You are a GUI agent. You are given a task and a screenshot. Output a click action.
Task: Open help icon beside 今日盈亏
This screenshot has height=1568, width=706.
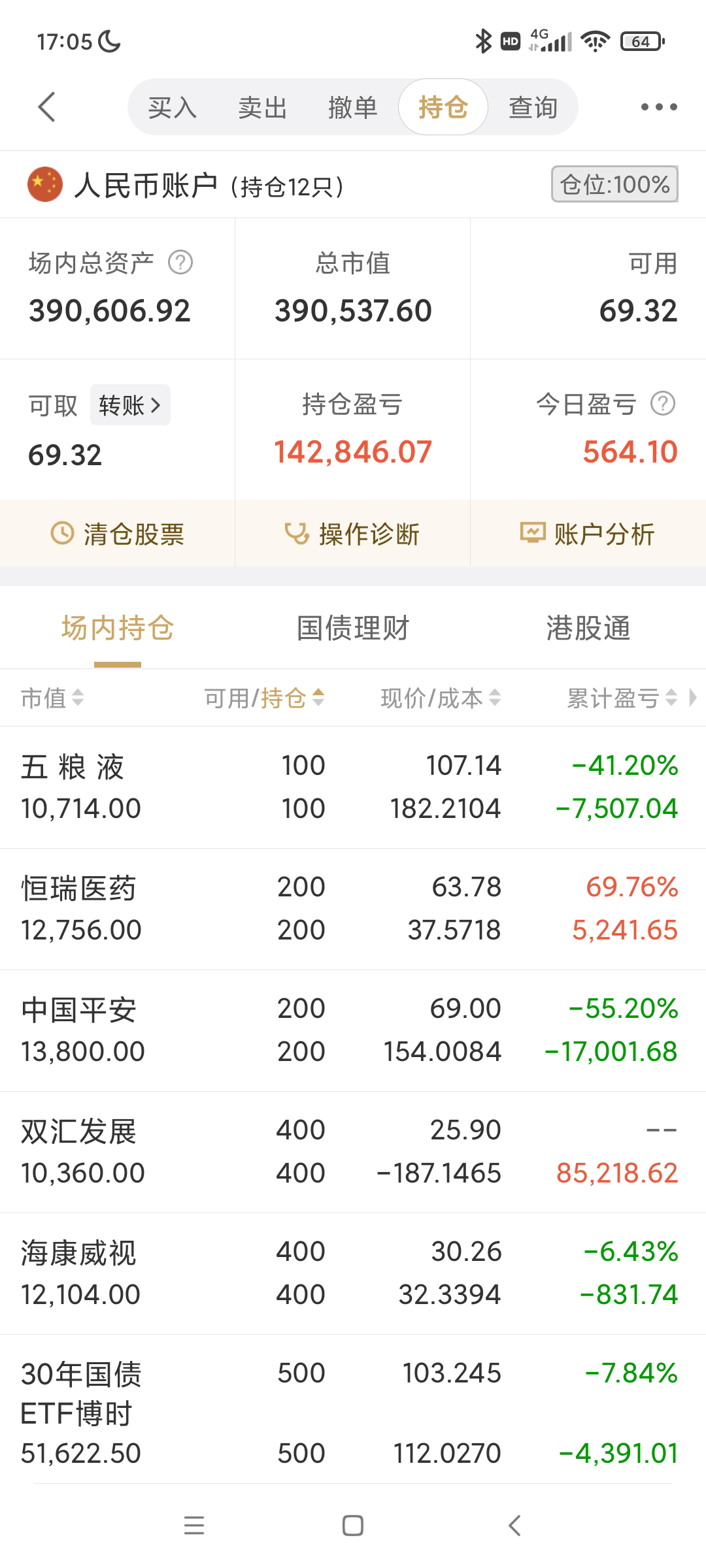663,404
